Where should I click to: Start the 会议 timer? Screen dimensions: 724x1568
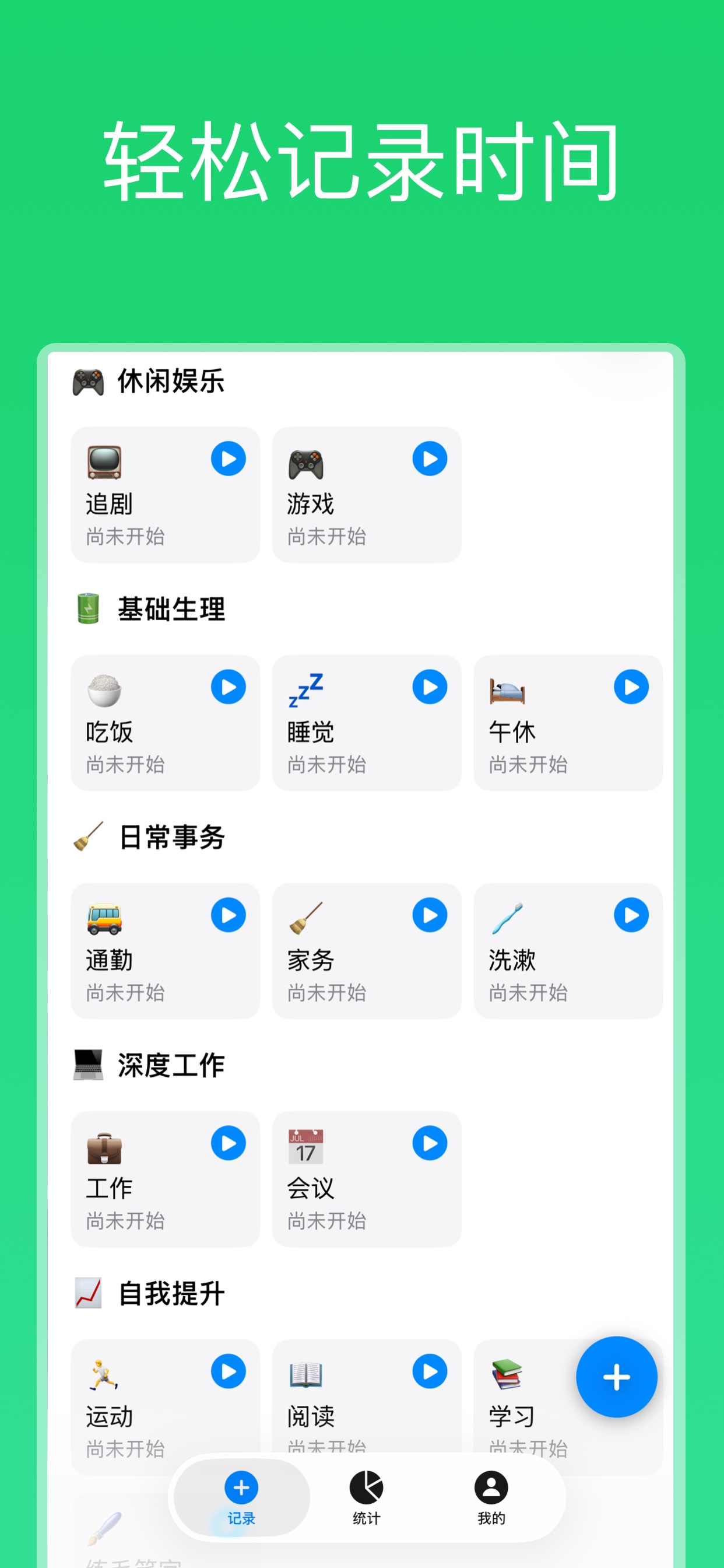[x=430, y=1143]
